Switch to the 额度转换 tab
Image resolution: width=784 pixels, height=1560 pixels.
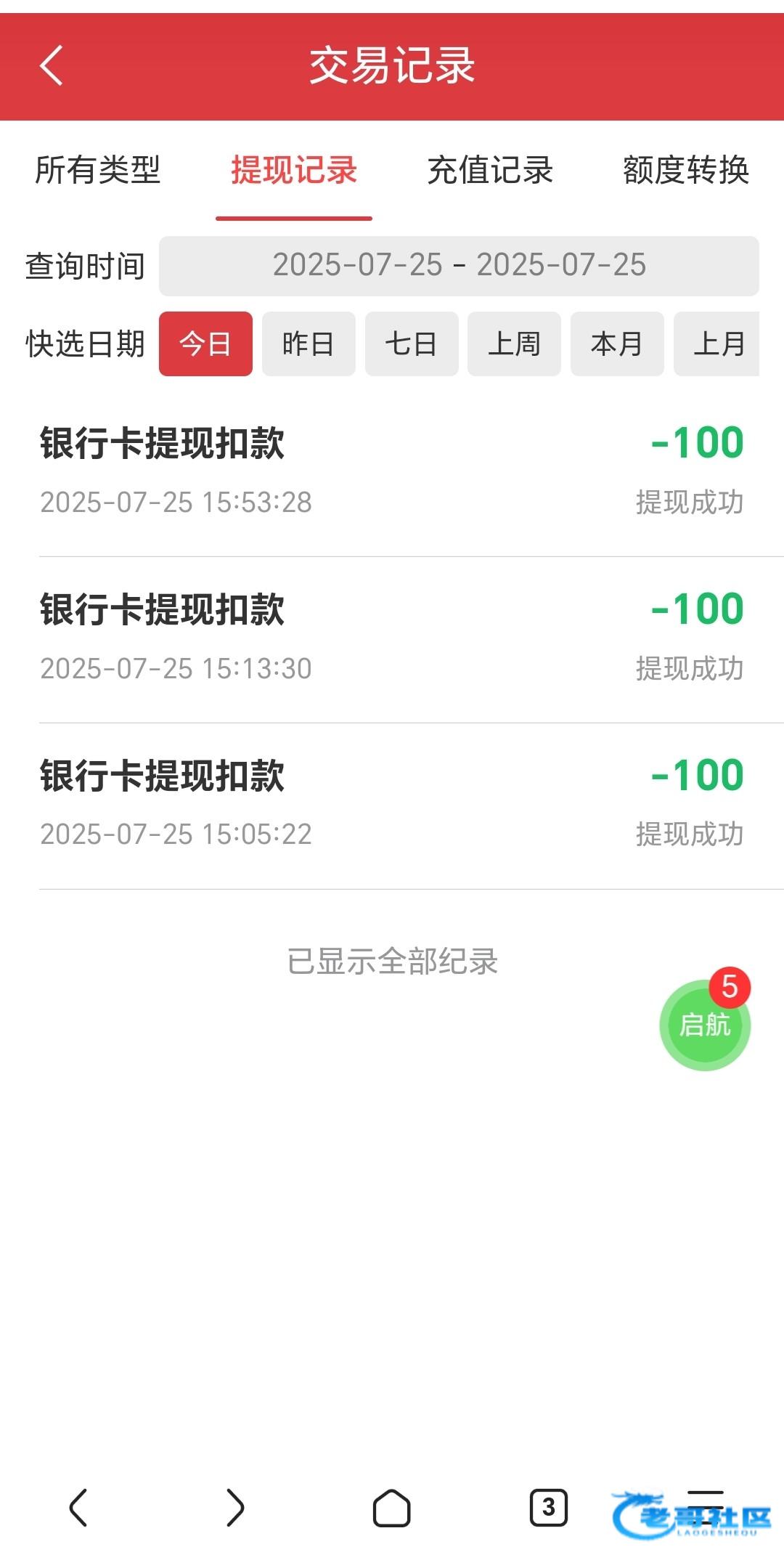(x=686, y=171)
